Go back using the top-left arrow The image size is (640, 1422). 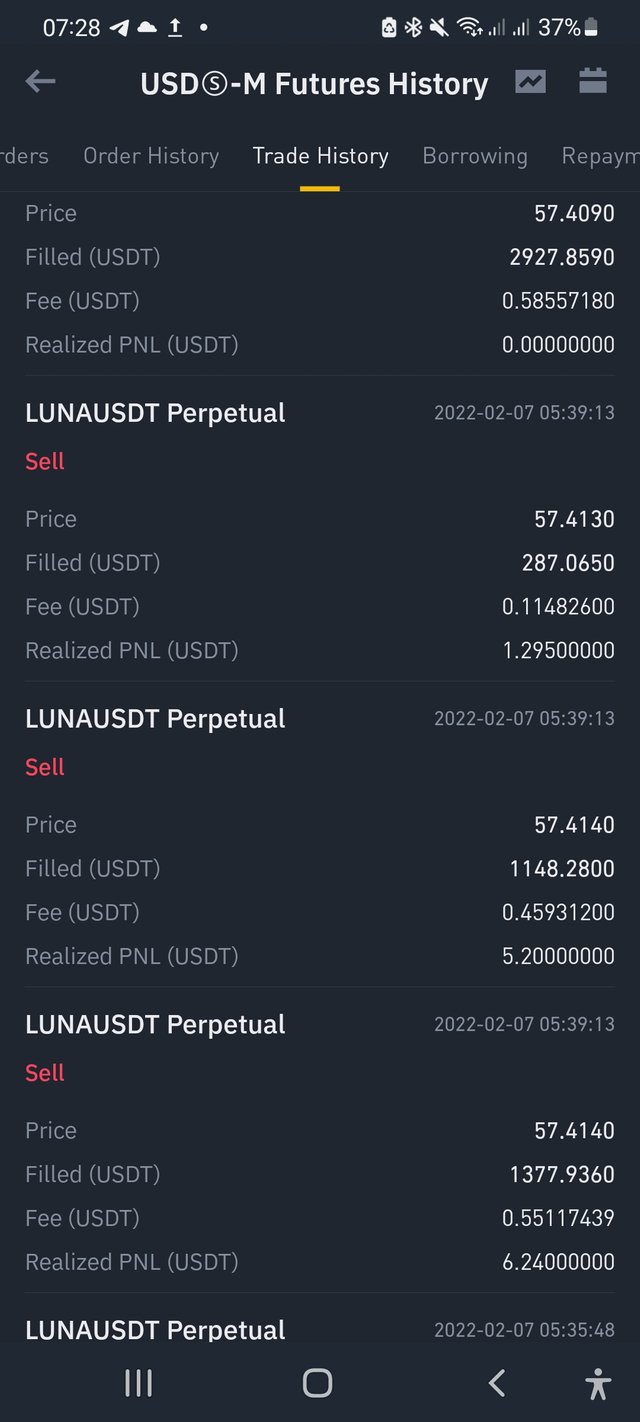[x=40, y=82]
